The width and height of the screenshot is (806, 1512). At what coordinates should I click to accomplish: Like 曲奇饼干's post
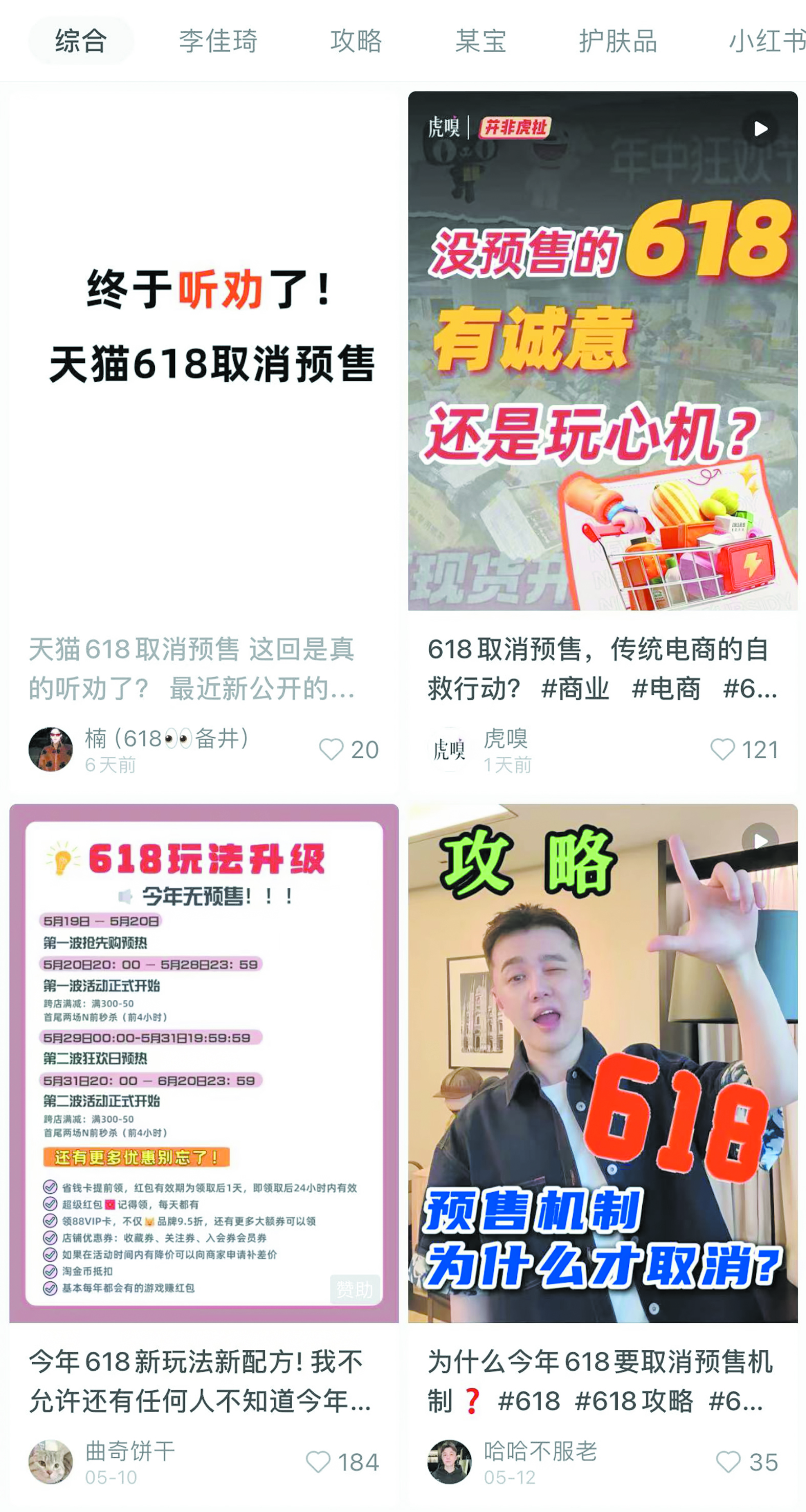(318, 1461)
